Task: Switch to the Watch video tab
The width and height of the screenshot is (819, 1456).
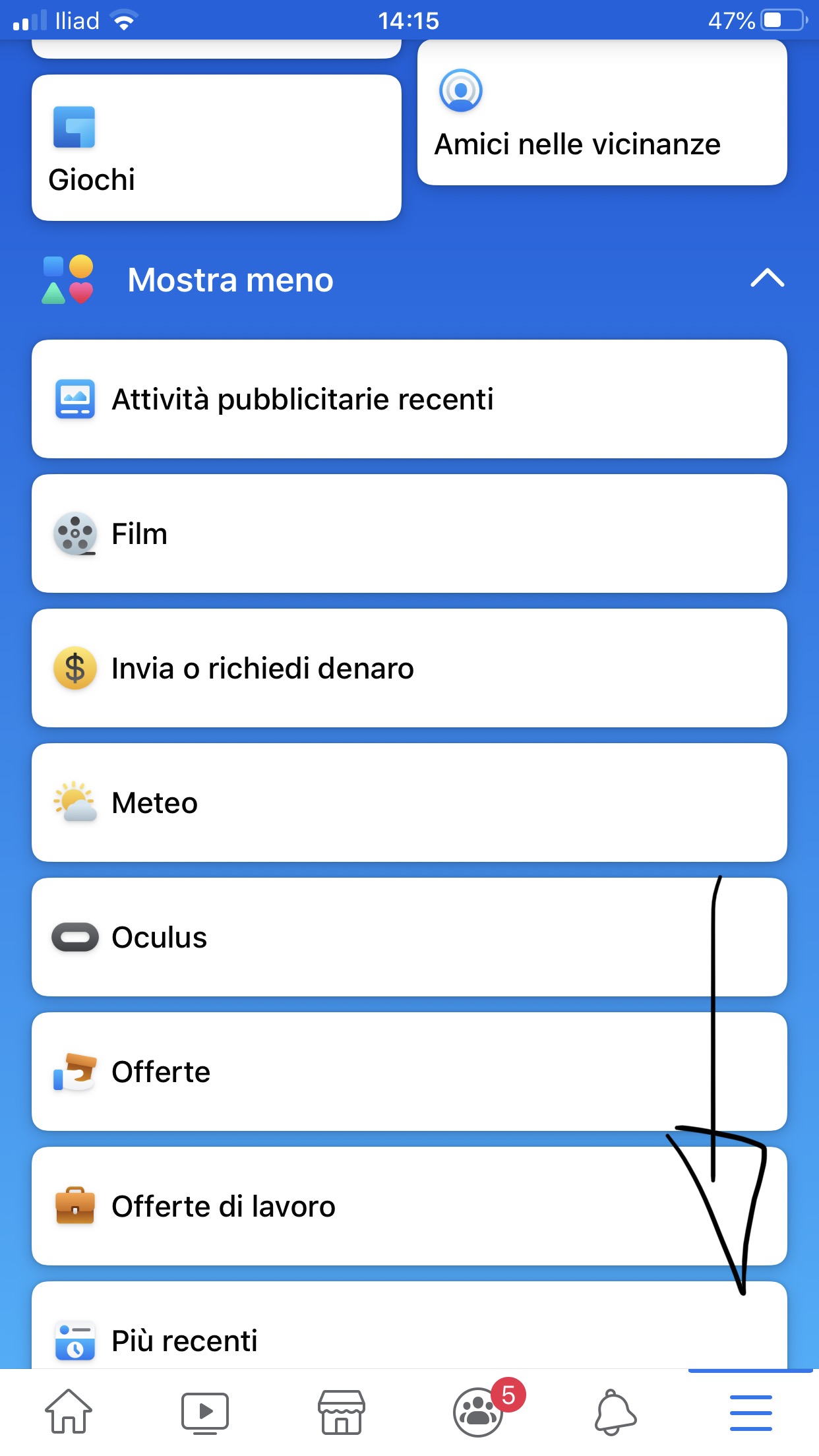Action: pyautogui.click(x=205, y=1412)
